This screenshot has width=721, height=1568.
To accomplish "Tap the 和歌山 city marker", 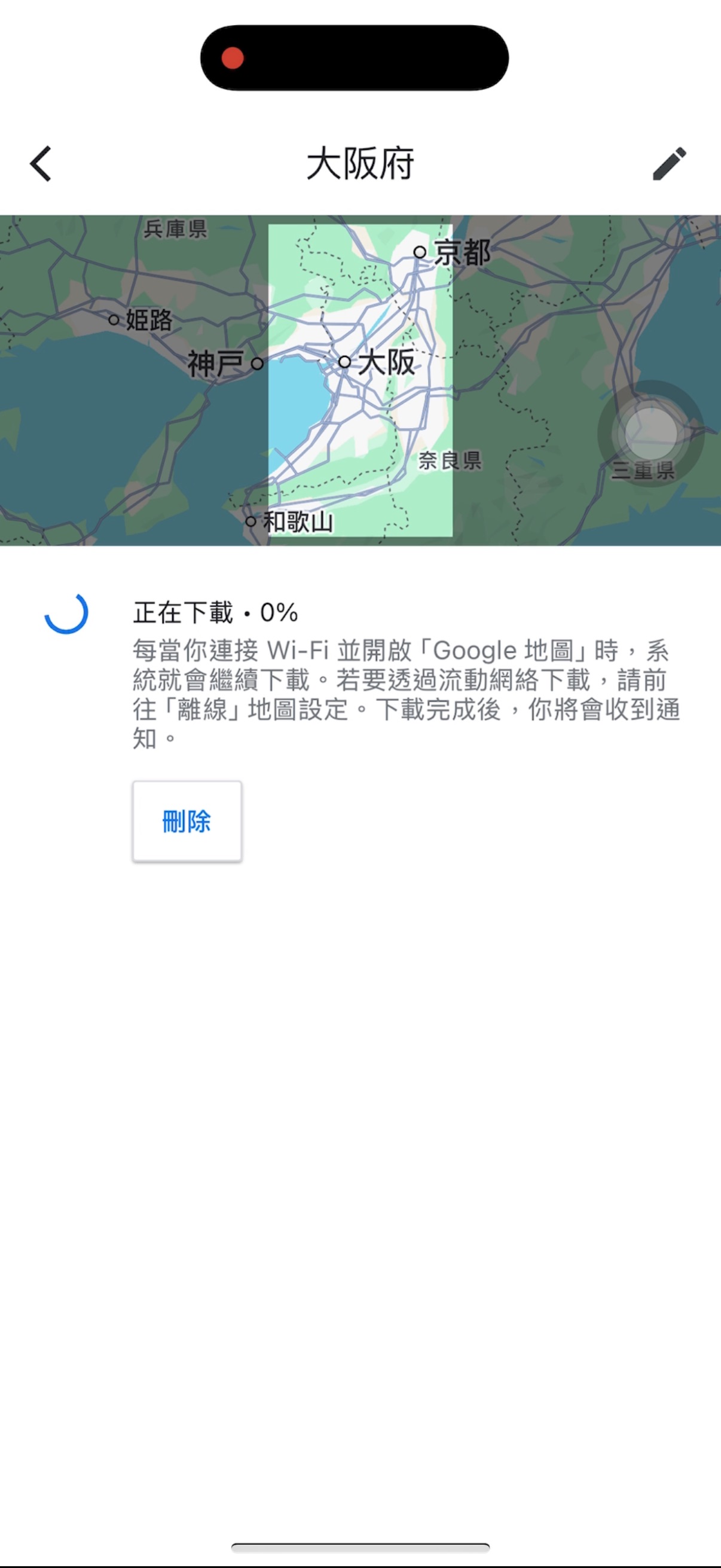I will (251, 521).
